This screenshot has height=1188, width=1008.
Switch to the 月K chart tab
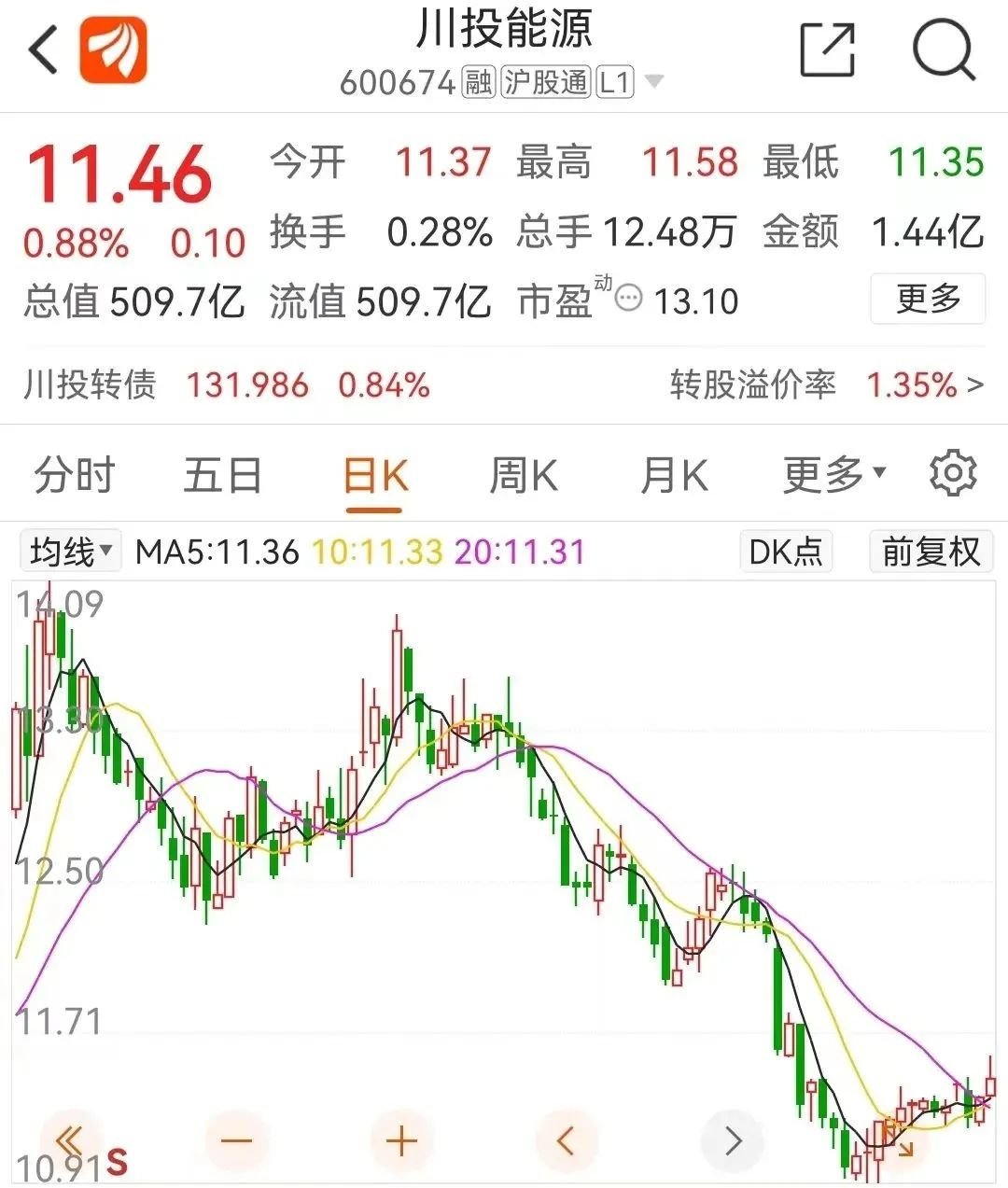(674, 476)
